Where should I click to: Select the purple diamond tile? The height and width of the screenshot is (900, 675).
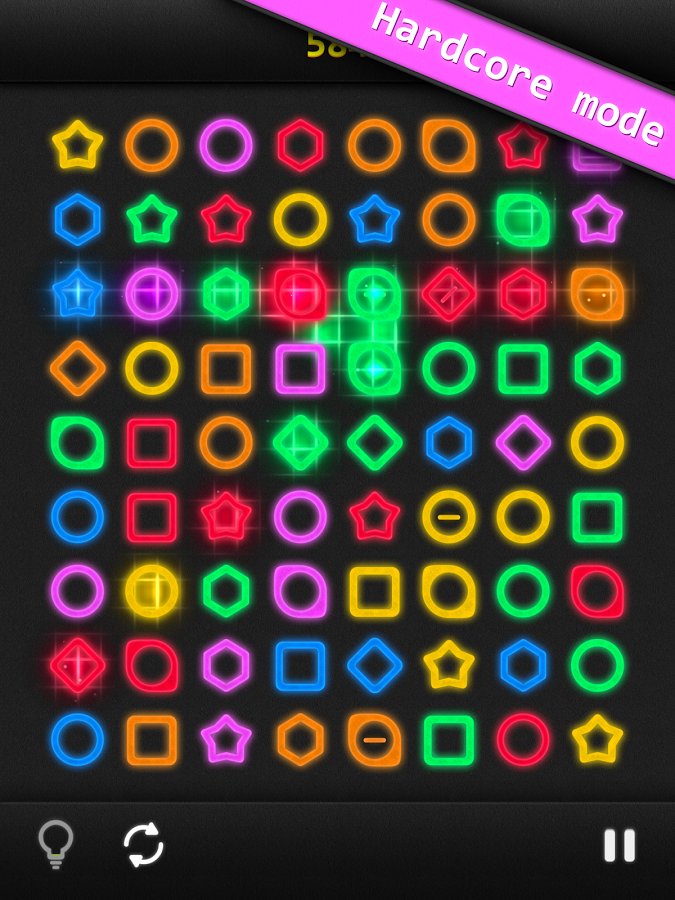click(523, 442)
